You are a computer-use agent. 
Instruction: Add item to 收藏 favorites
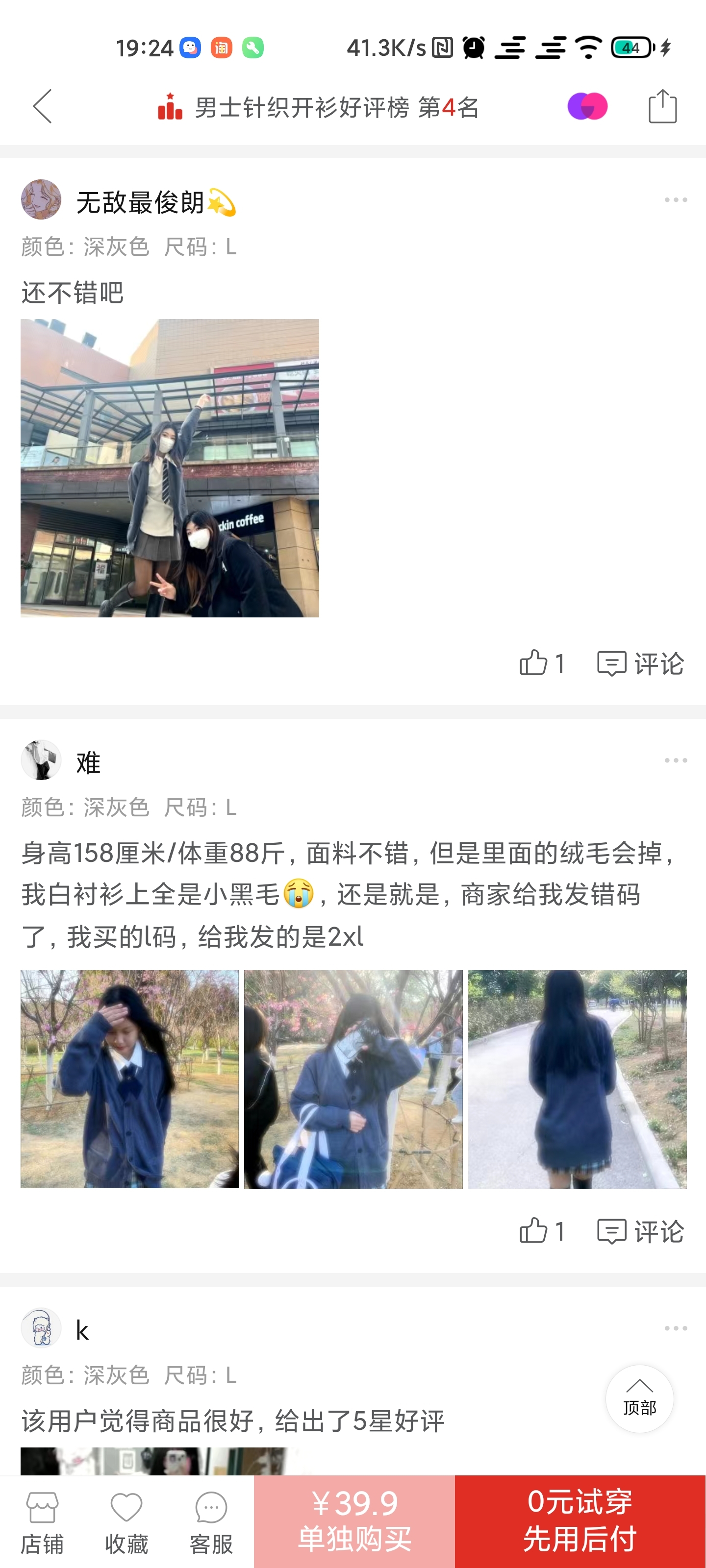(x=126, y=1522)
